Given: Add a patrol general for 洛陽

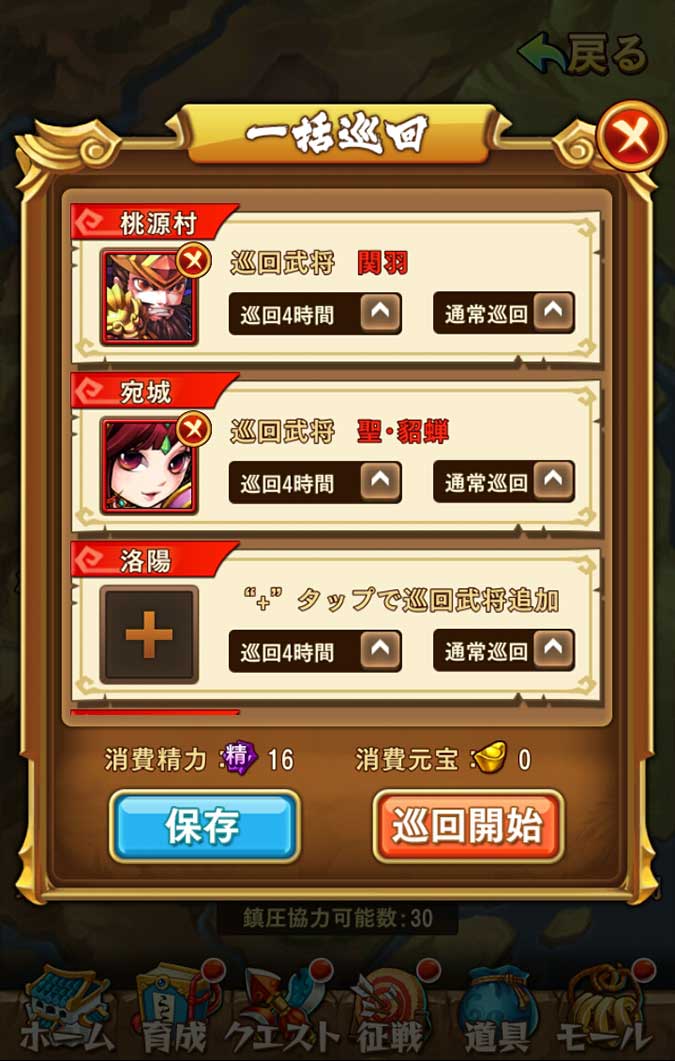Looking at the screenshot, I should coord(149,635).
